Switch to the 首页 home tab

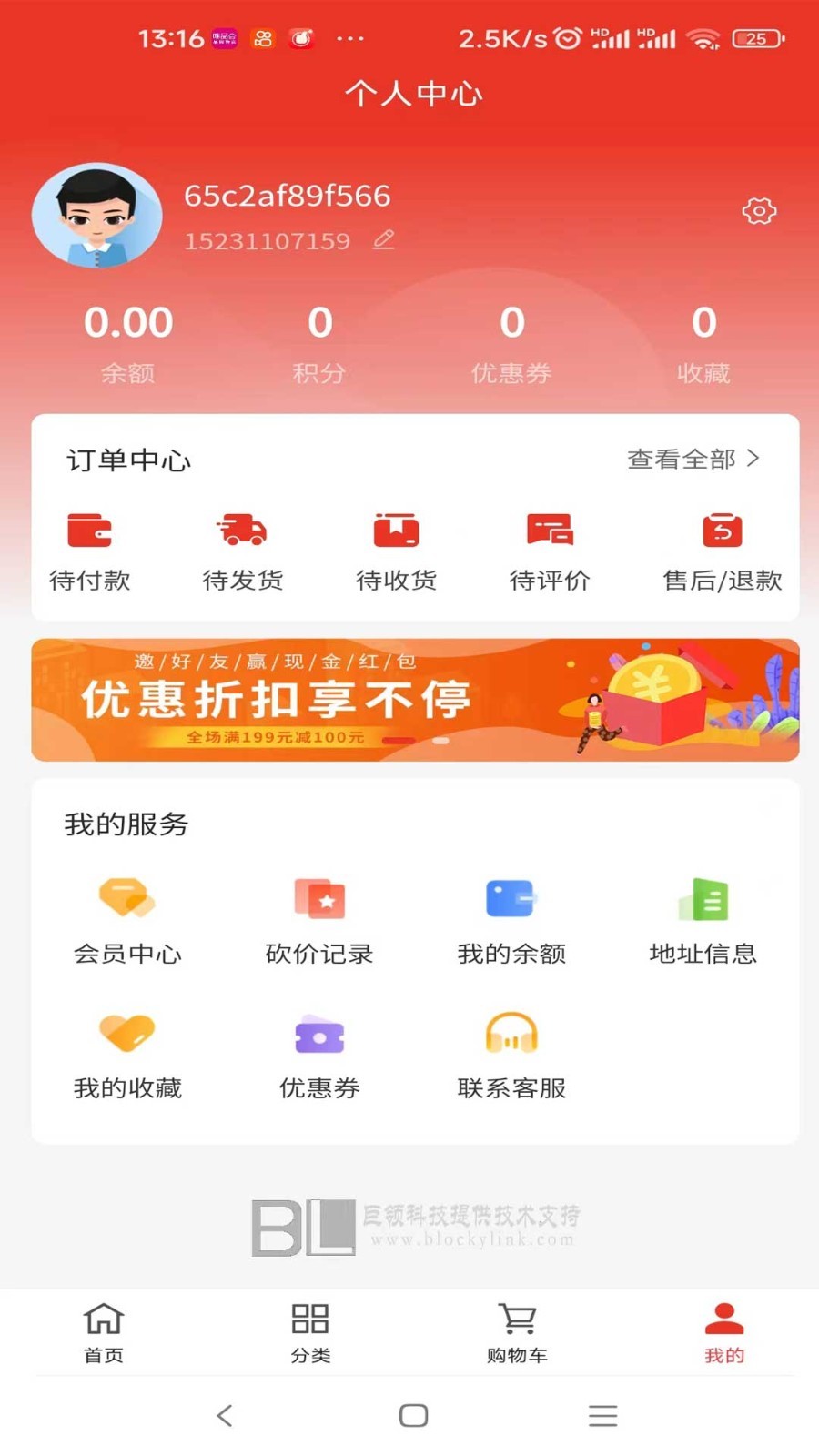(104, 1332)
